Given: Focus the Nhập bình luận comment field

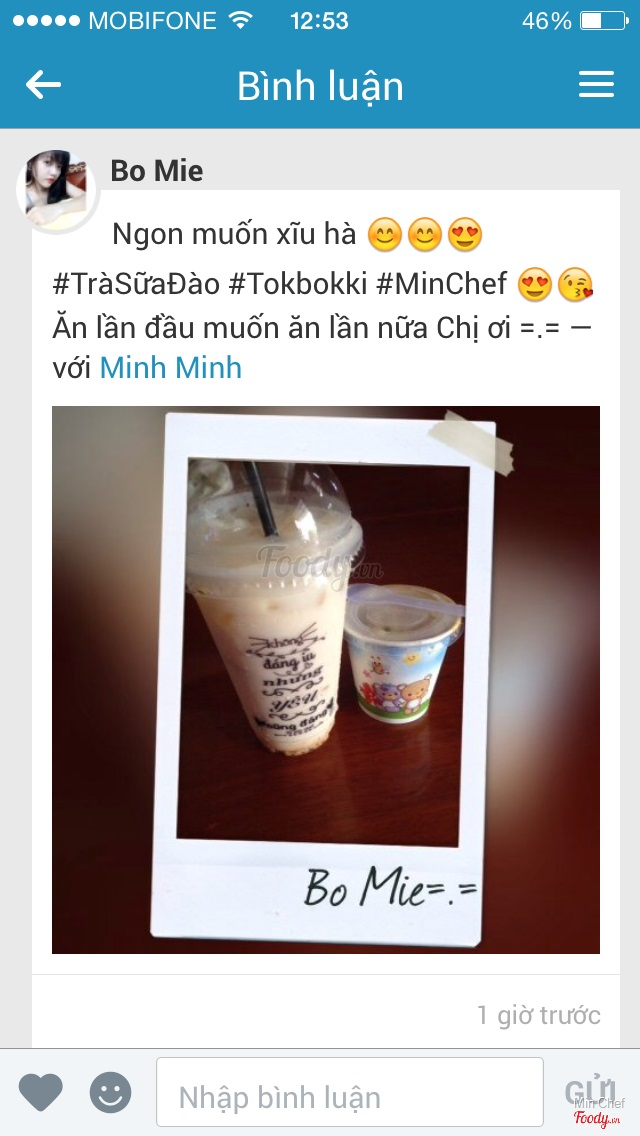Looking at the screenshot, I should pos(349,1097).
